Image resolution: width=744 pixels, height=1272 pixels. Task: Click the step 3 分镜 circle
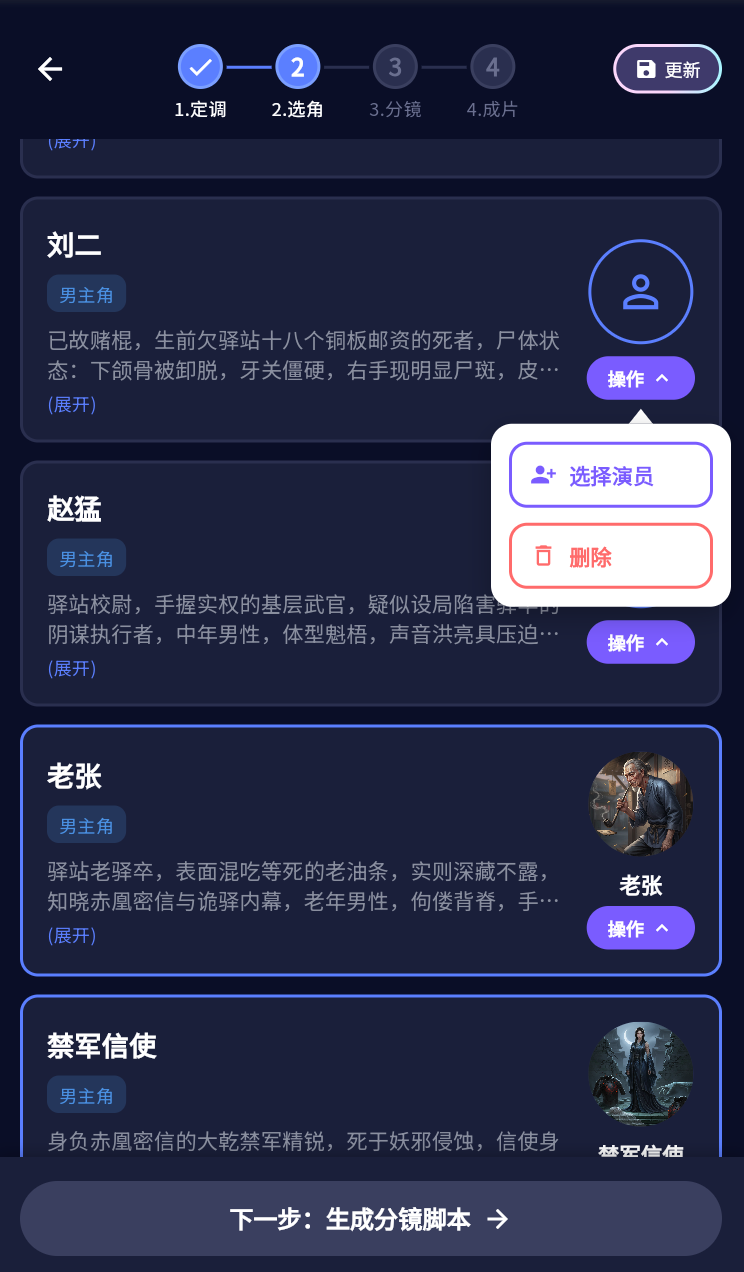(x=395, y=65)
